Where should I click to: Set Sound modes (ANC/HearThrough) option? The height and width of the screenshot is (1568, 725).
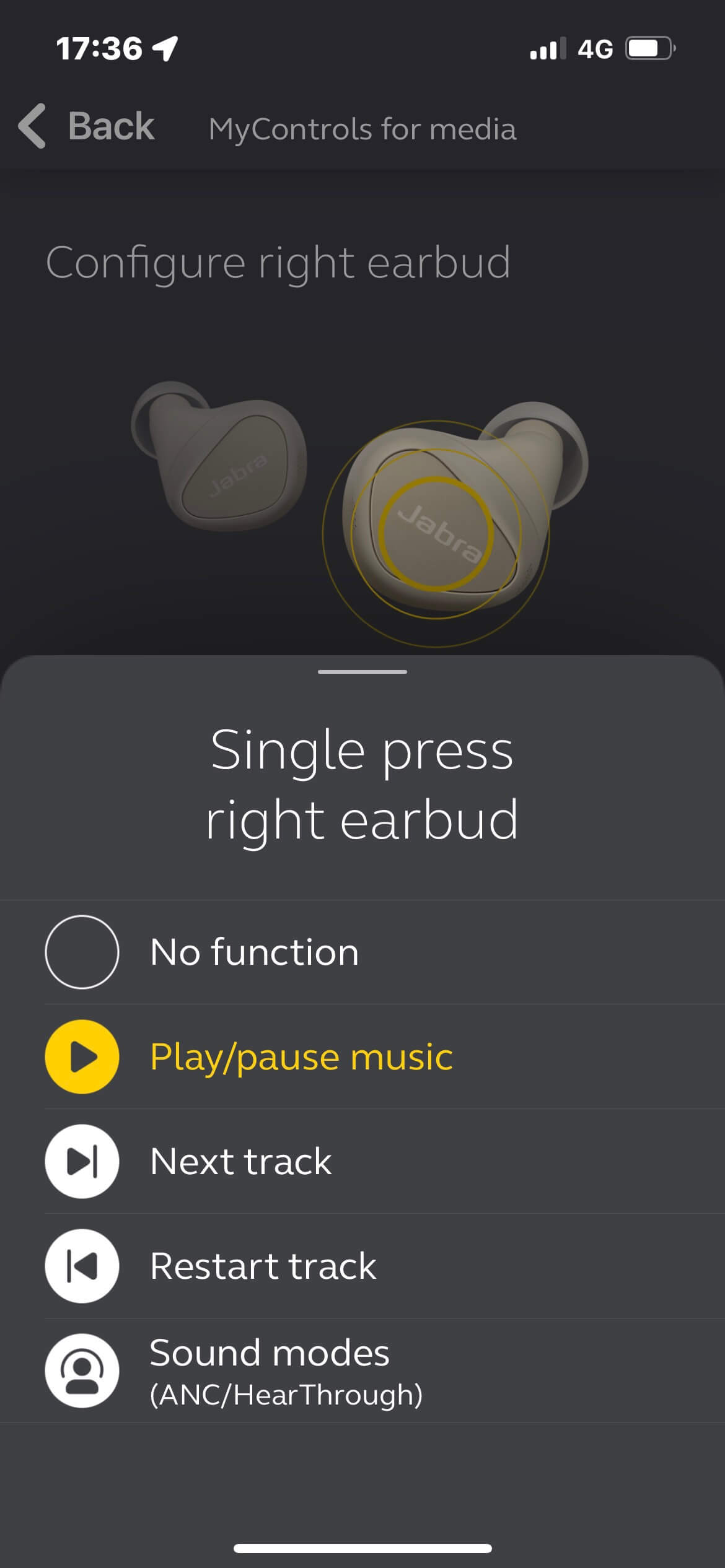point(362,1370)
